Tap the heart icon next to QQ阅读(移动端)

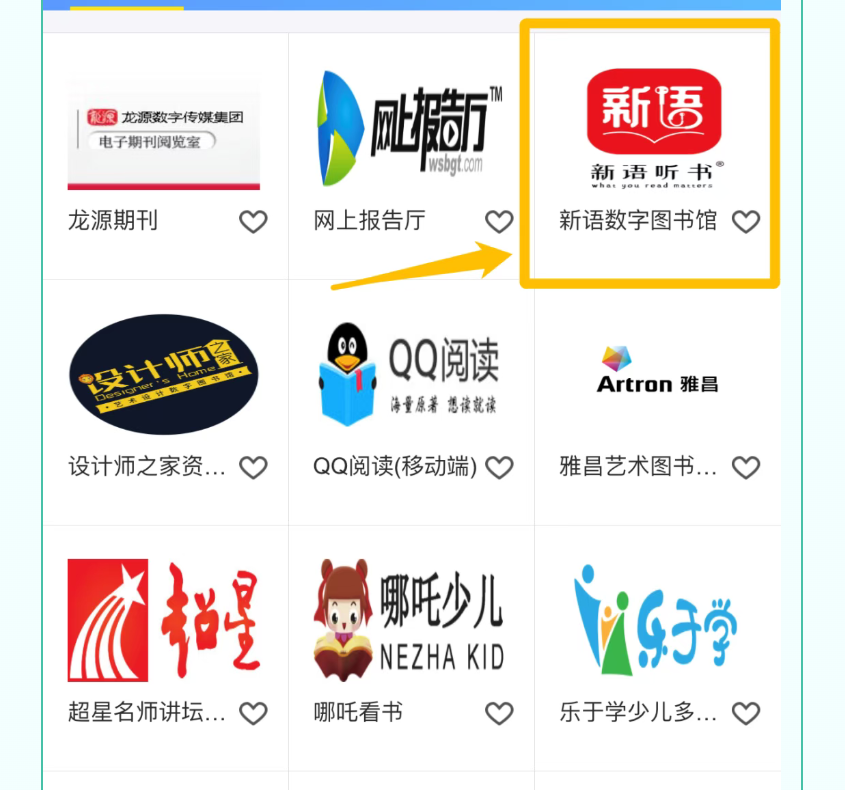click(499, 467)
